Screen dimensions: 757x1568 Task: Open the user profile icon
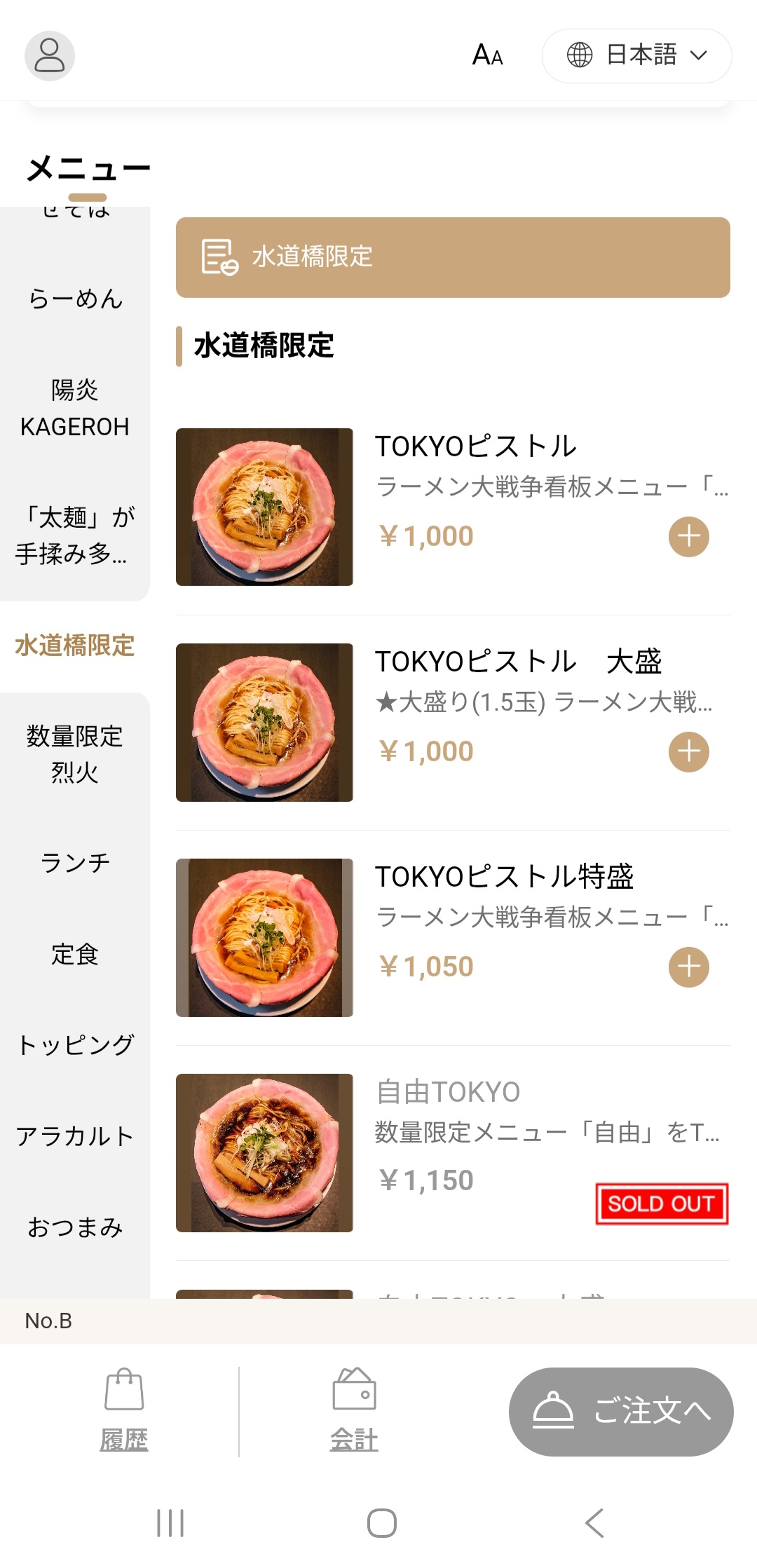49,55
